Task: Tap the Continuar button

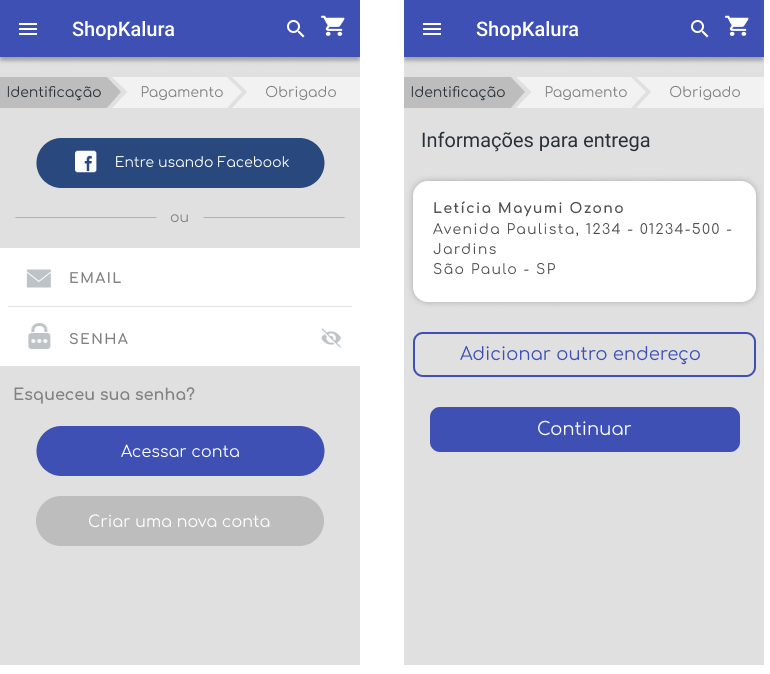Action: [x=584, y=429]
